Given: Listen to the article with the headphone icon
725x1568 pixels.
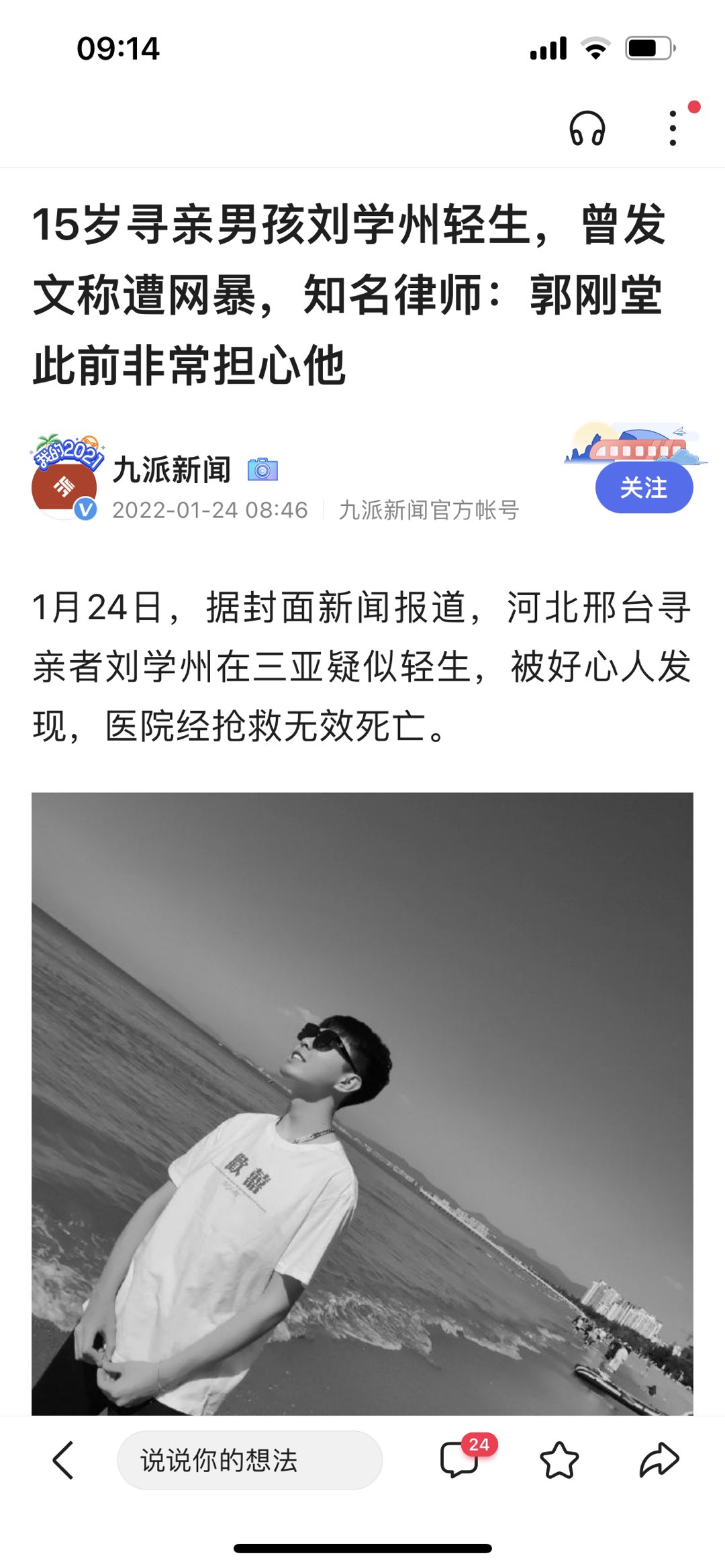Looking at the screenshot, I should (x=587, y=128).
